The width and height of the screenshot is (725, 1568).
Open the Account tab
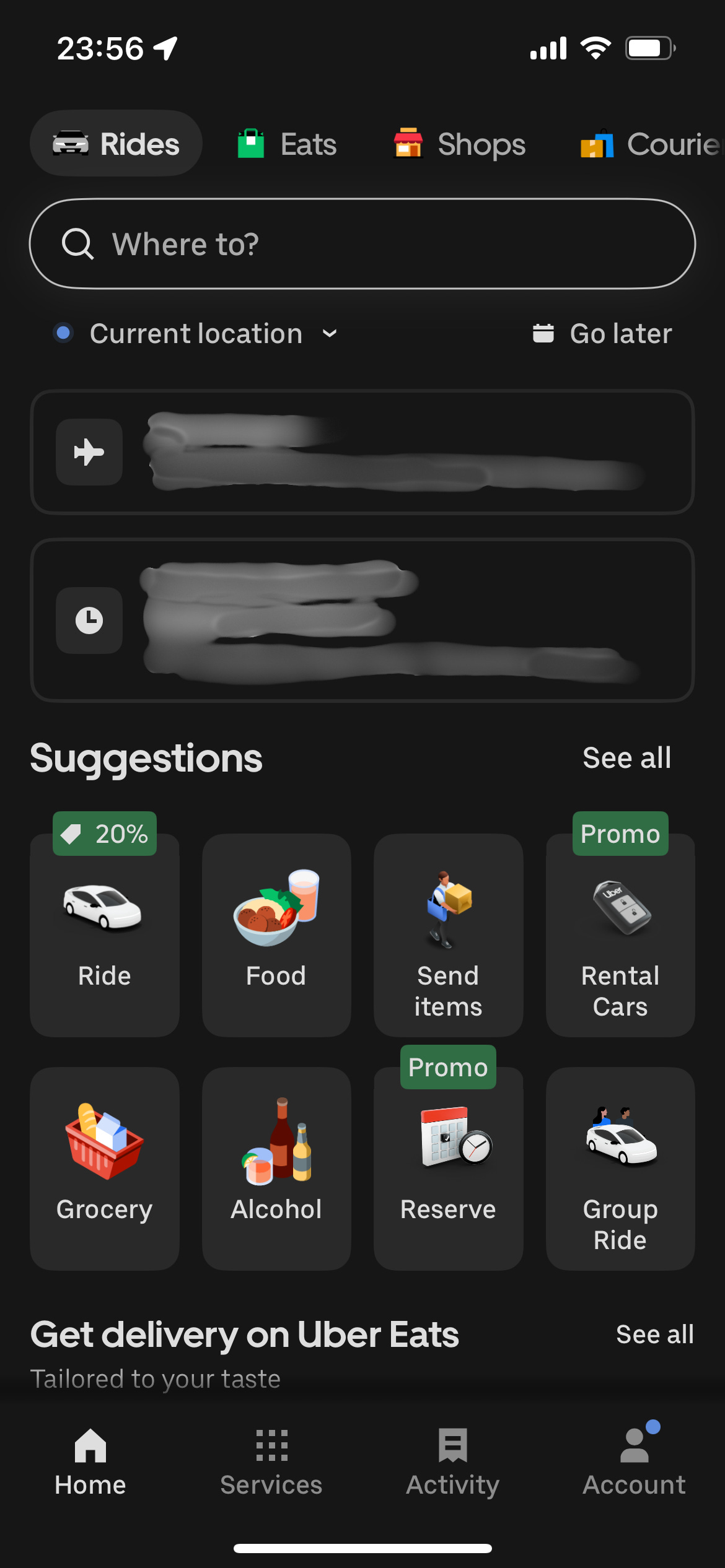tap(634, 1463)
